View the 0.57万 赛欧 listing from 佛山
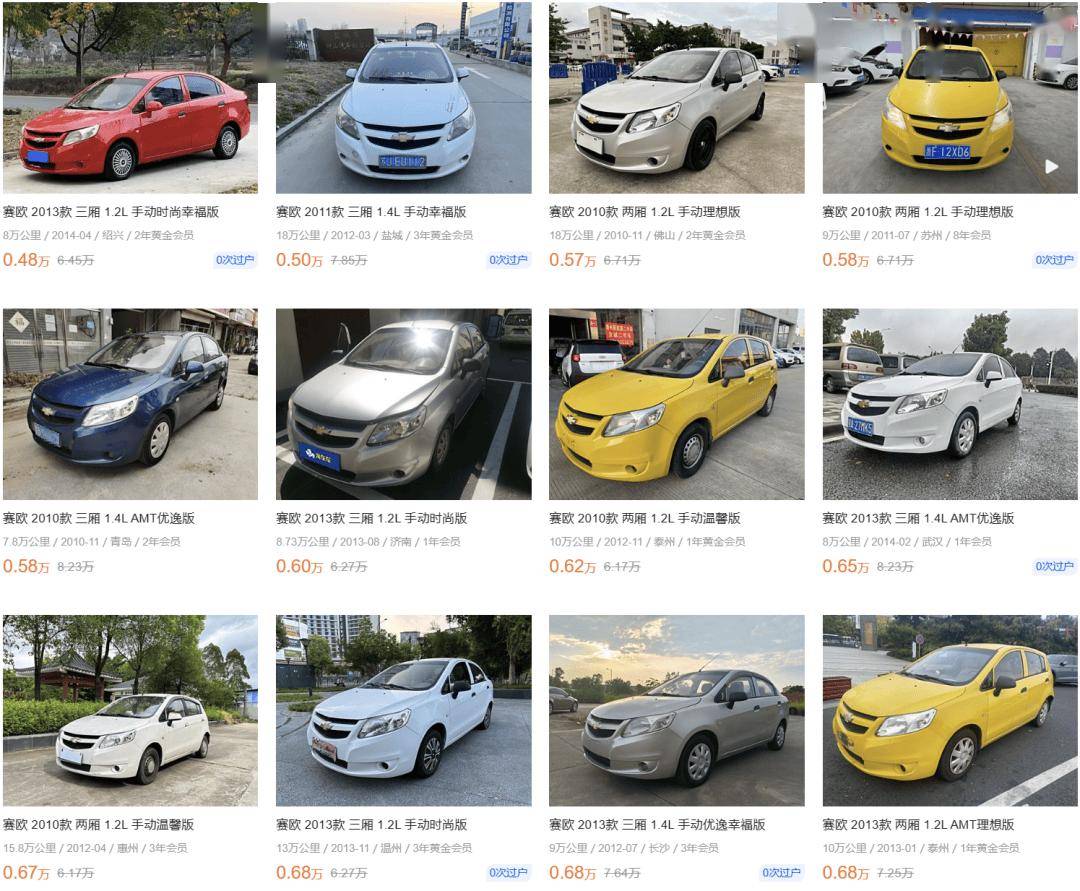This screenshot has width=1080, height=891. tap(676, 100)
